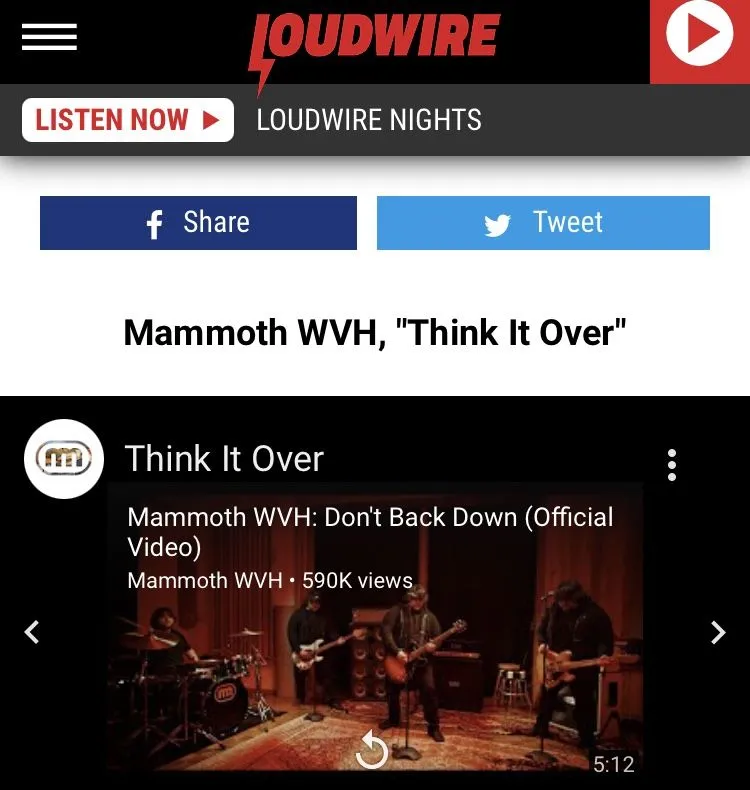Replay the Mammoth WVH video
Screen dimensions: 750x790
372,750
